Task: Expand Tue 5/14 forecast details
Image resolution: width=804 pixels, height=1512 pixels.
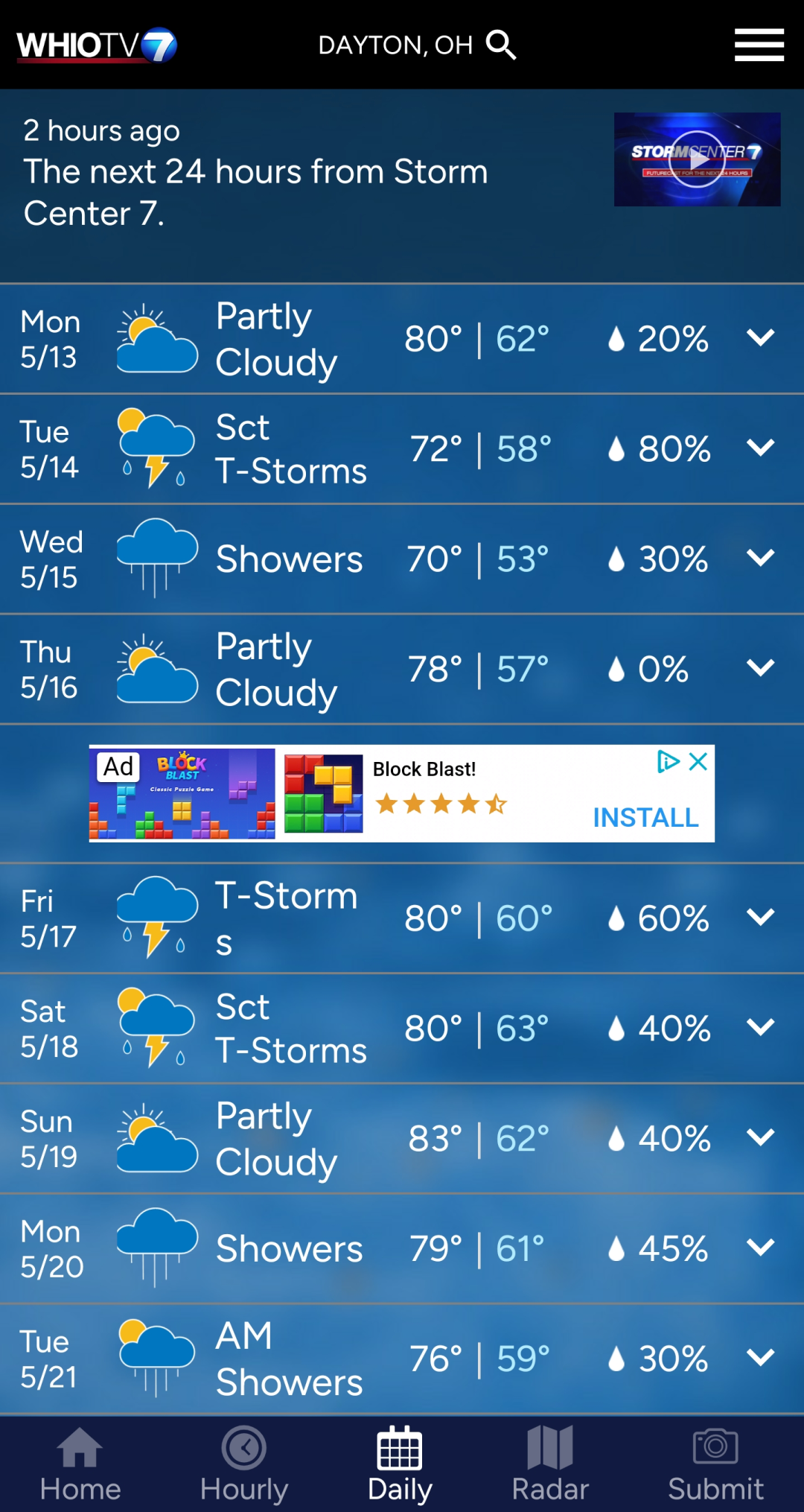Action: (760, 448)
